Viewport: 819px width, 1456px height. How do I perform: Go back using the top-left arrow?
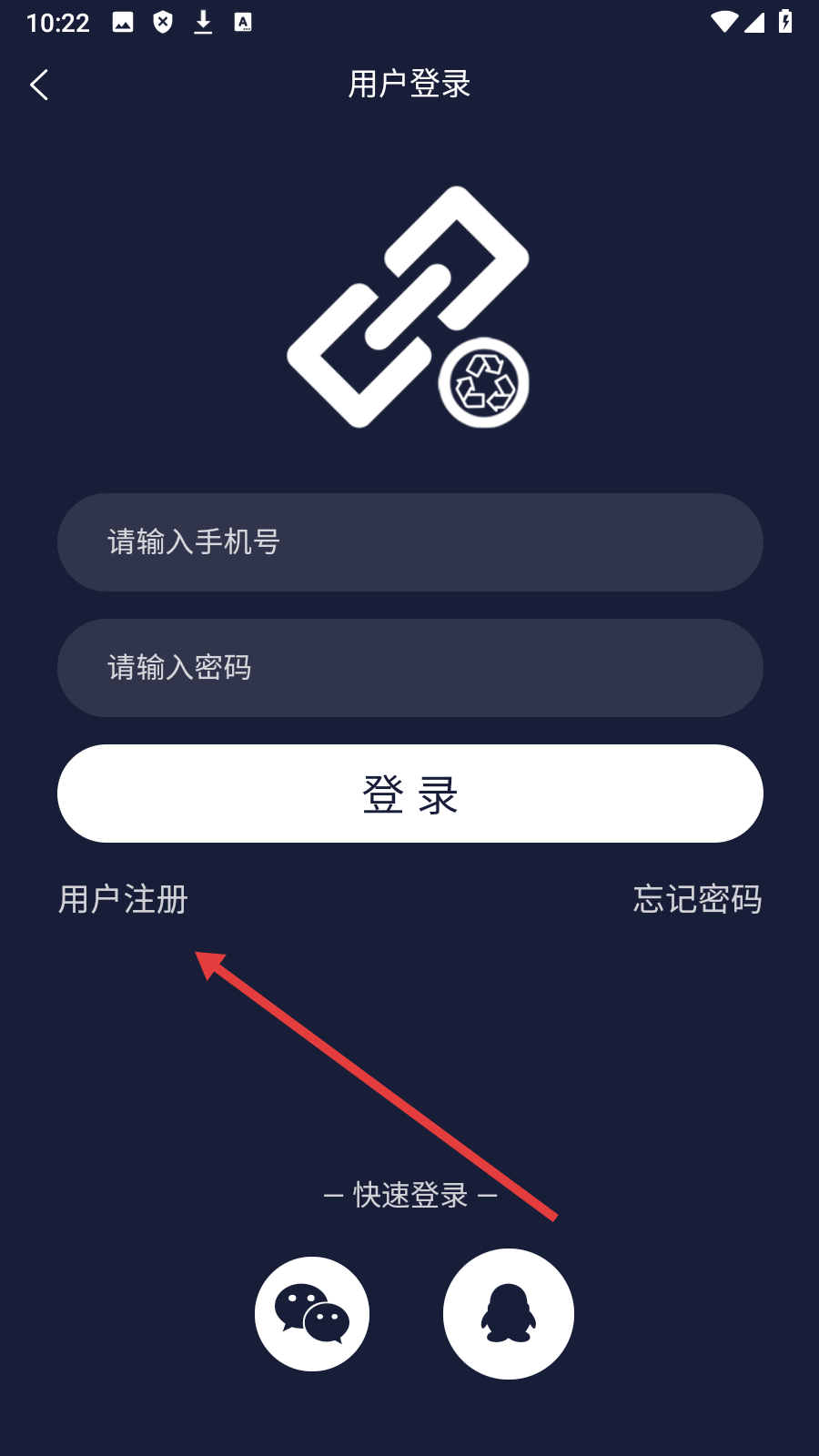click(39, 85)
